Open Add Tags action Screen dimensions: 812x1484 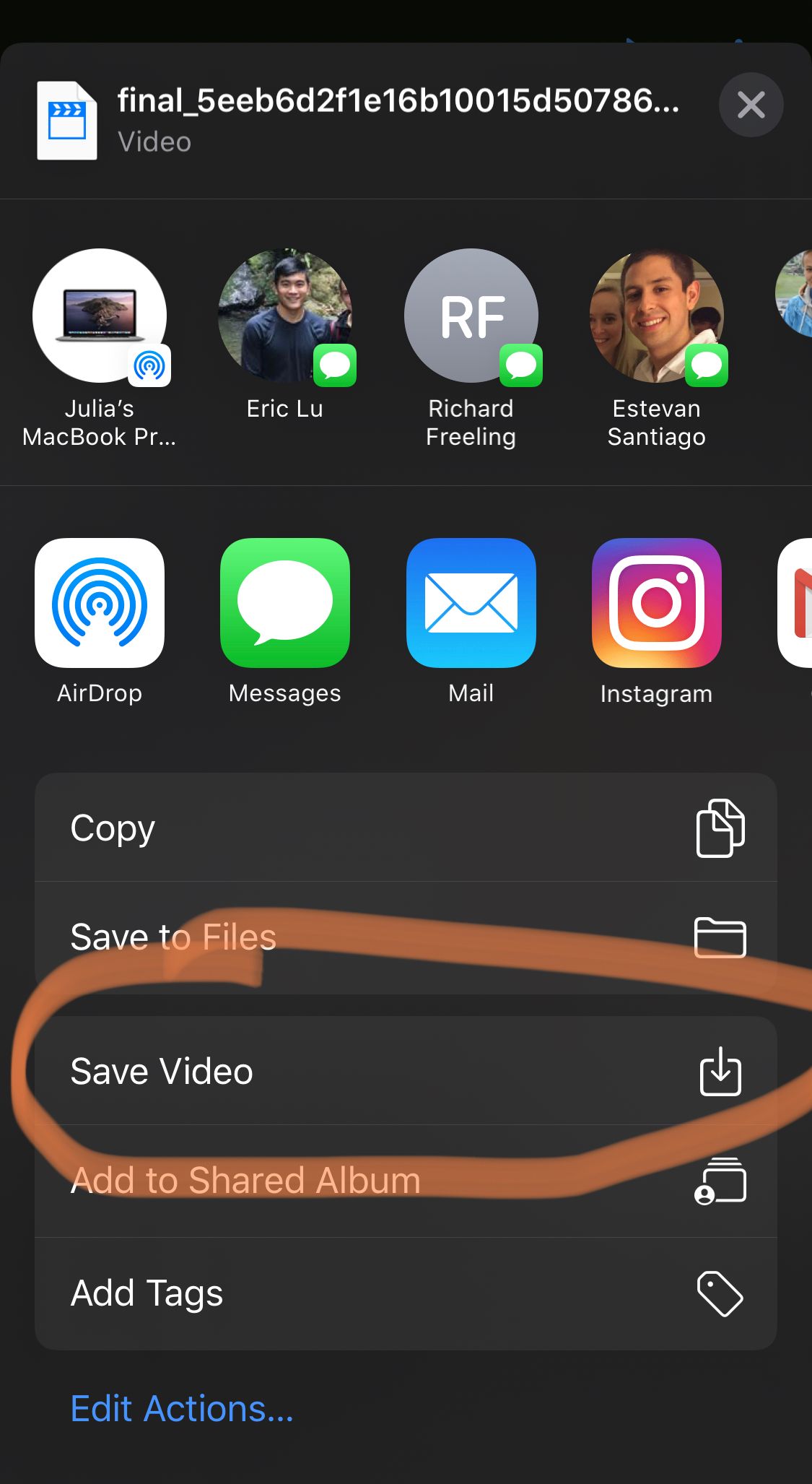click(x=406, y=1293)
